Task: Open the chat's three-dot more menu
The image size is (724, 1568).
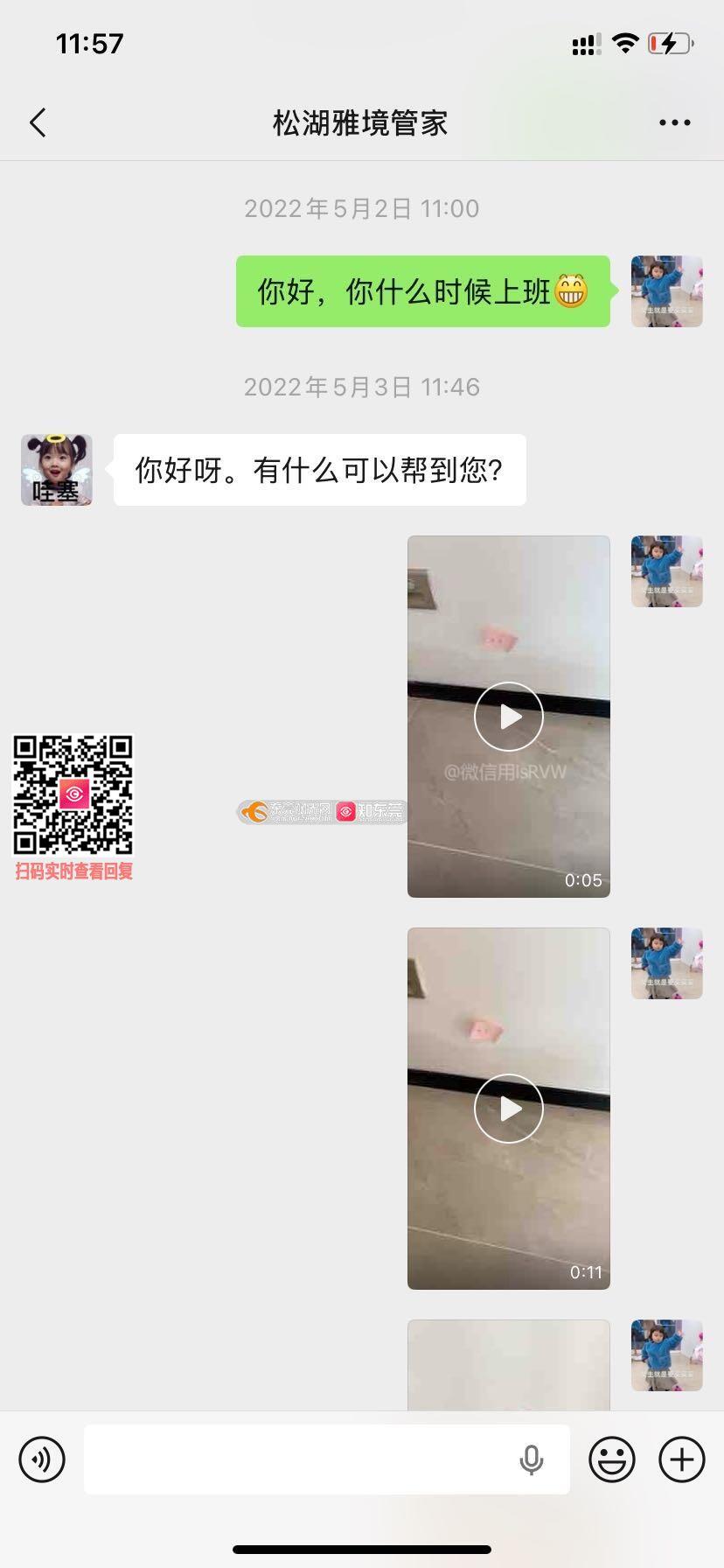Action: [674, 123]
